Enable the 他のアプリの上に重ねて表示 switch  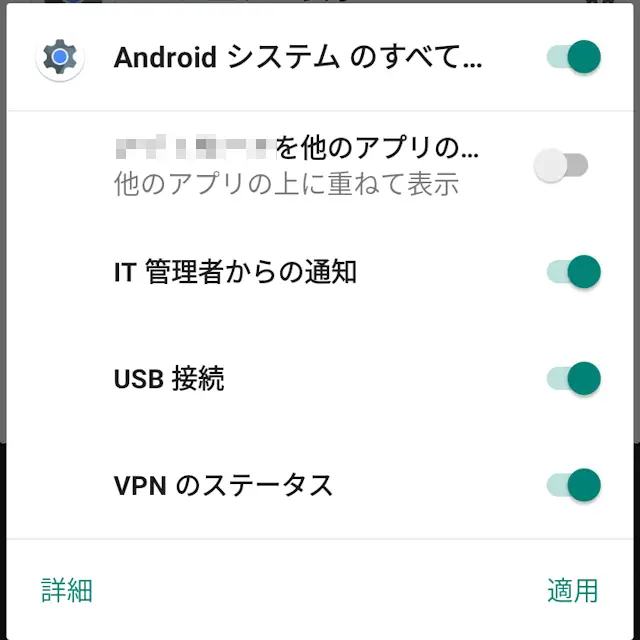coord(561,166)
